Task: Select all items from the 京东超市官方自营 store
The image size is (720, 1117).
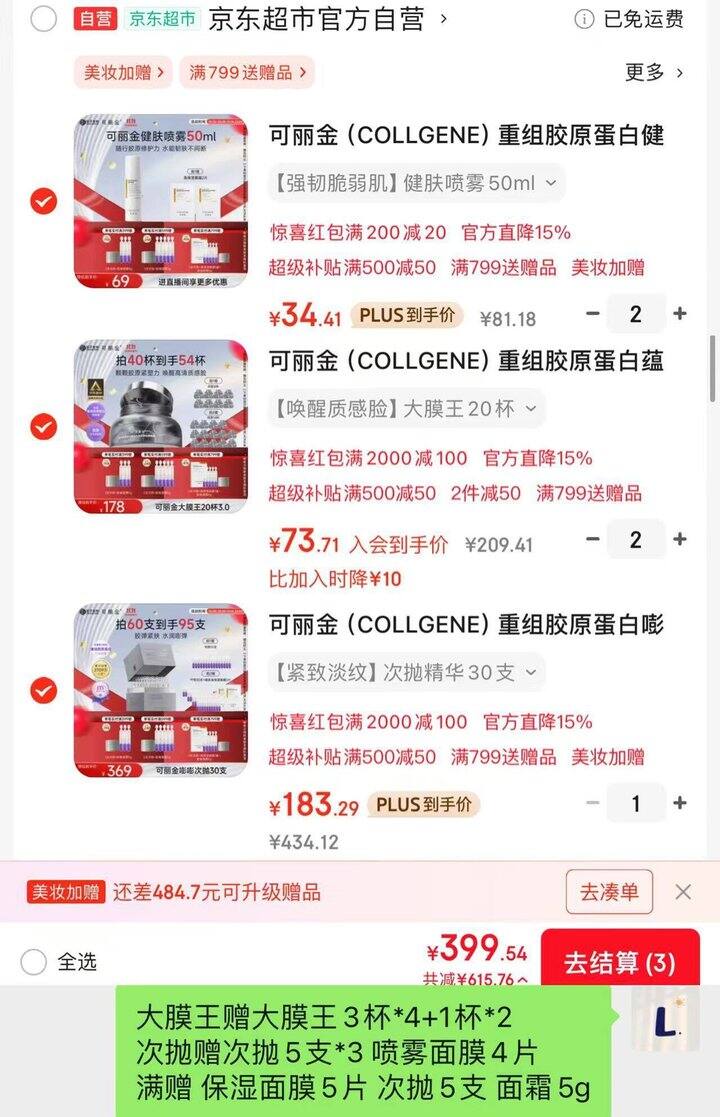Action: tap(43, 18)
